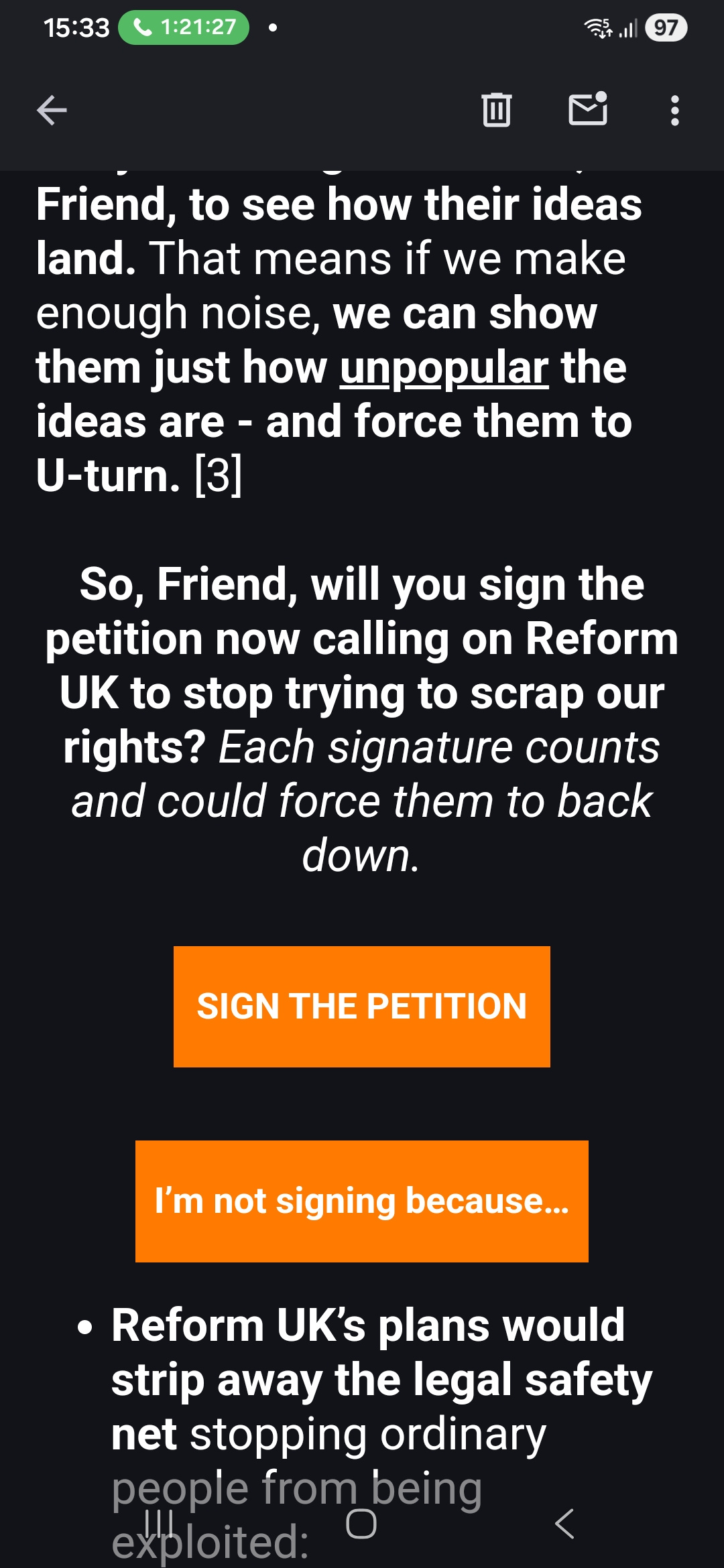Tap the SIGN THE PETITION button

click(362, 1006)
